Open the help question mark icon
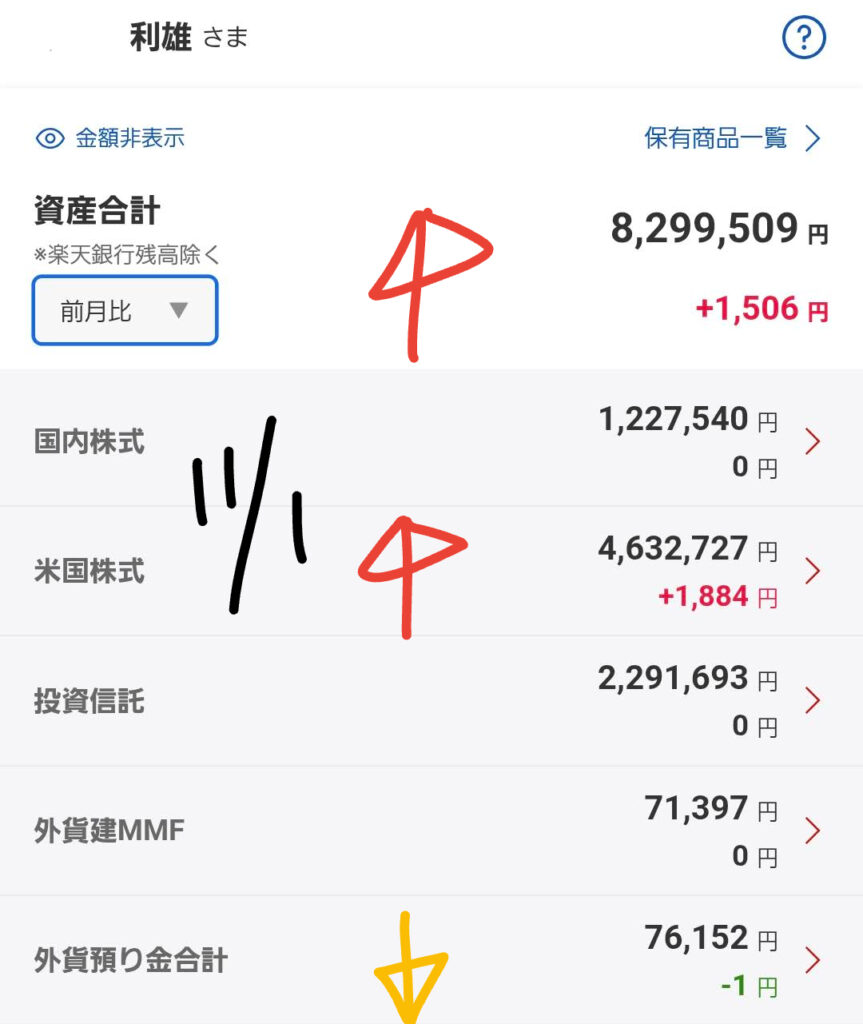The image size is (863, 1024). [803, 39]
